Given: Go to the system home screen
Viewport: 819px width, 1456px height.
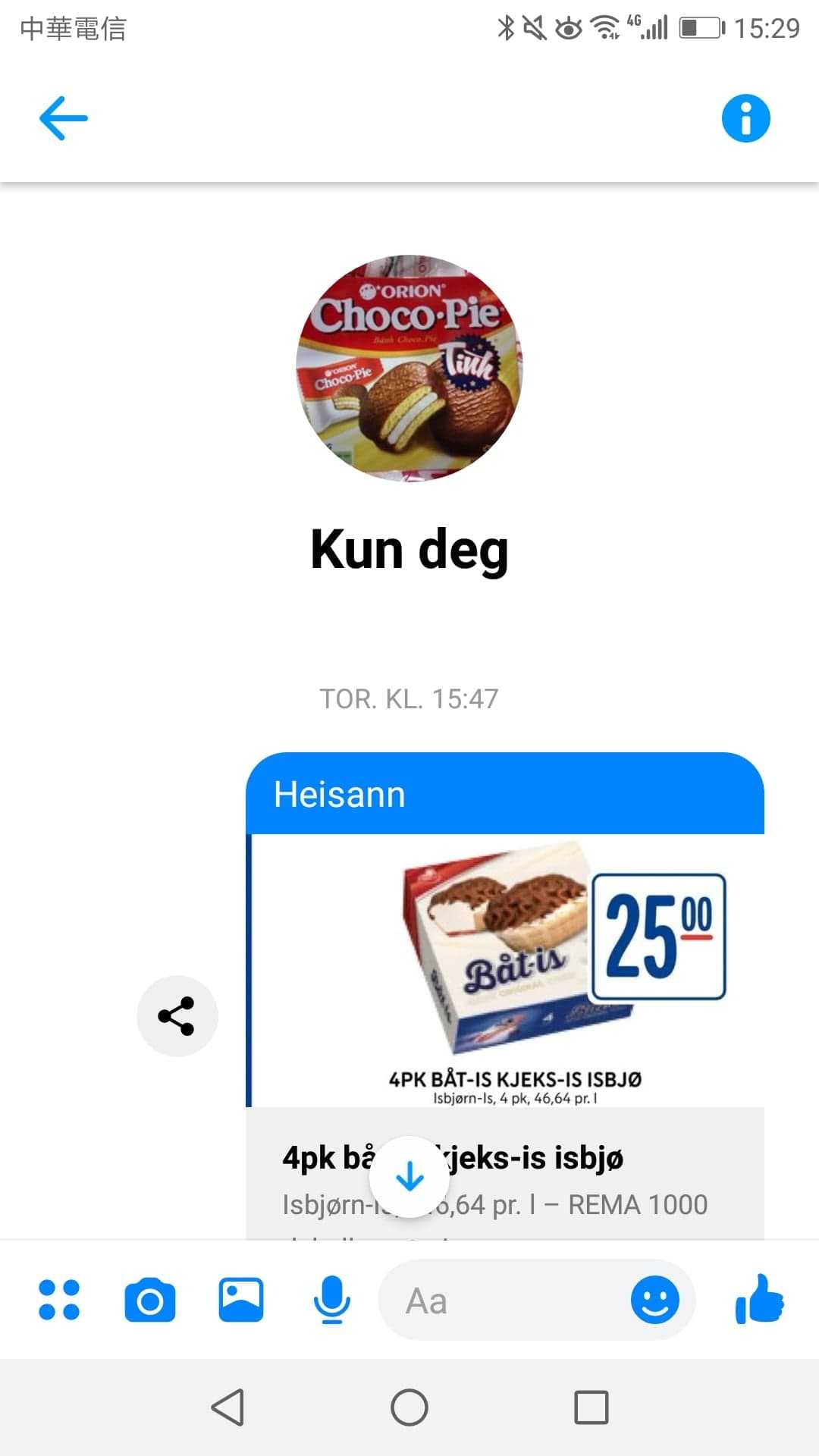Looking at the screenshot, I should (x=409, y=1407).
